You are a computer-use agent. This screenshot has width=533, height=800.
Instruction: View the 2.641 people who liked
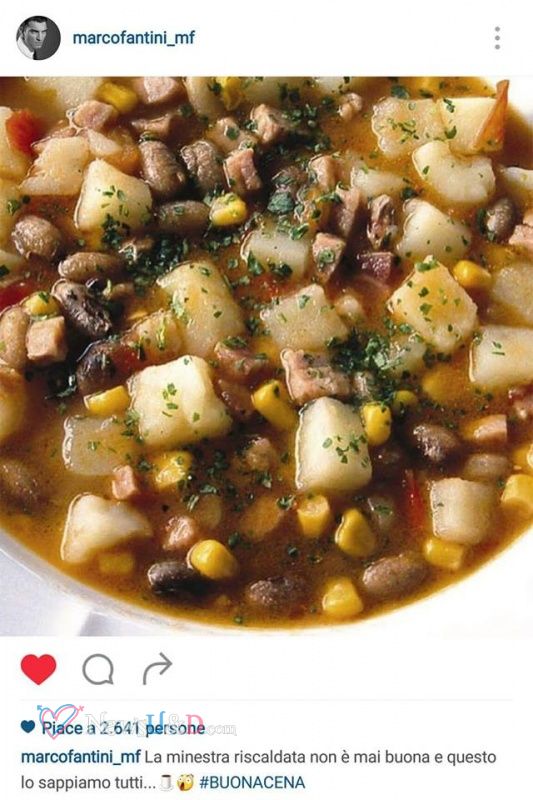point(122,728)
